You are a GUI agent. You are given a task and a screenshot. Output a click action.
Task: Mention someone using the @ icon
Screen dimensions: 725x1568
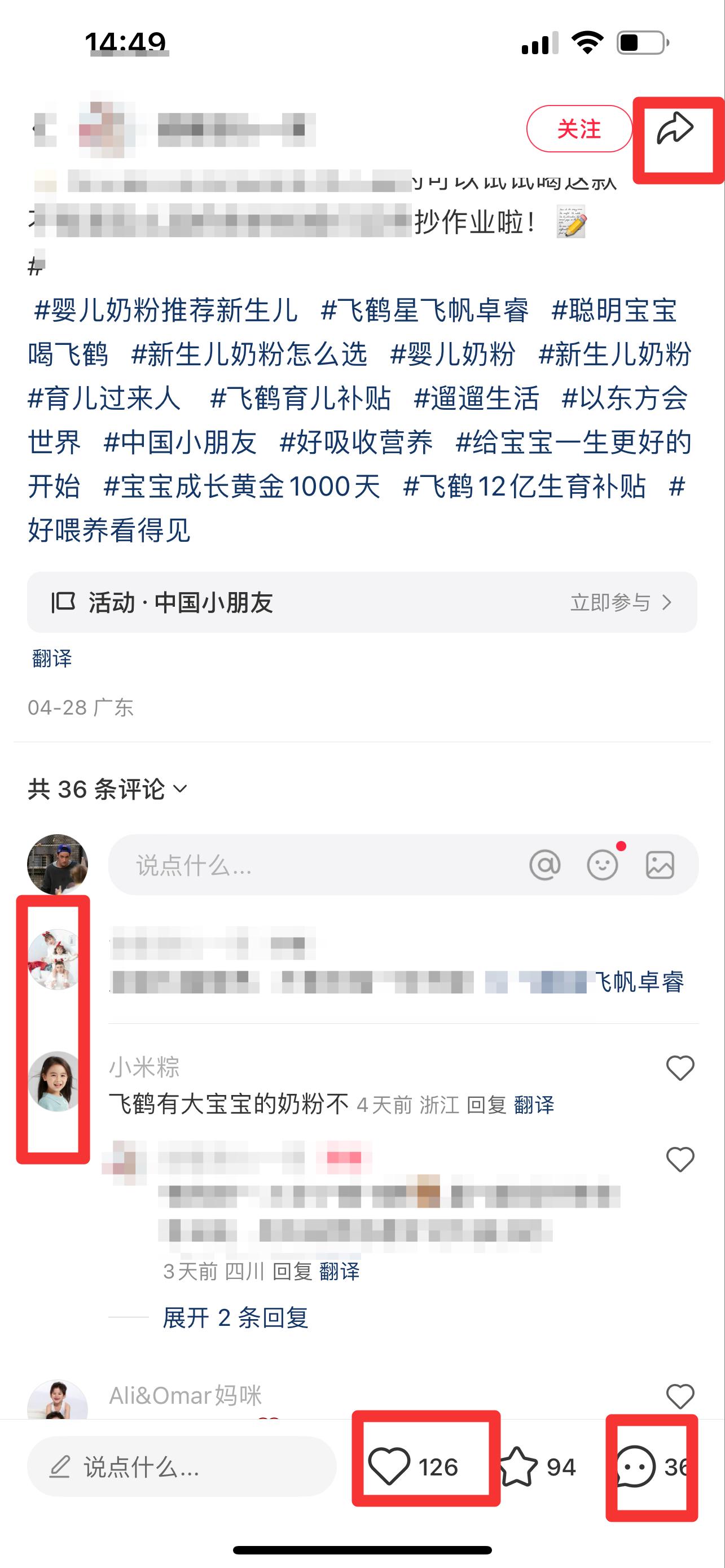(545, 864)
